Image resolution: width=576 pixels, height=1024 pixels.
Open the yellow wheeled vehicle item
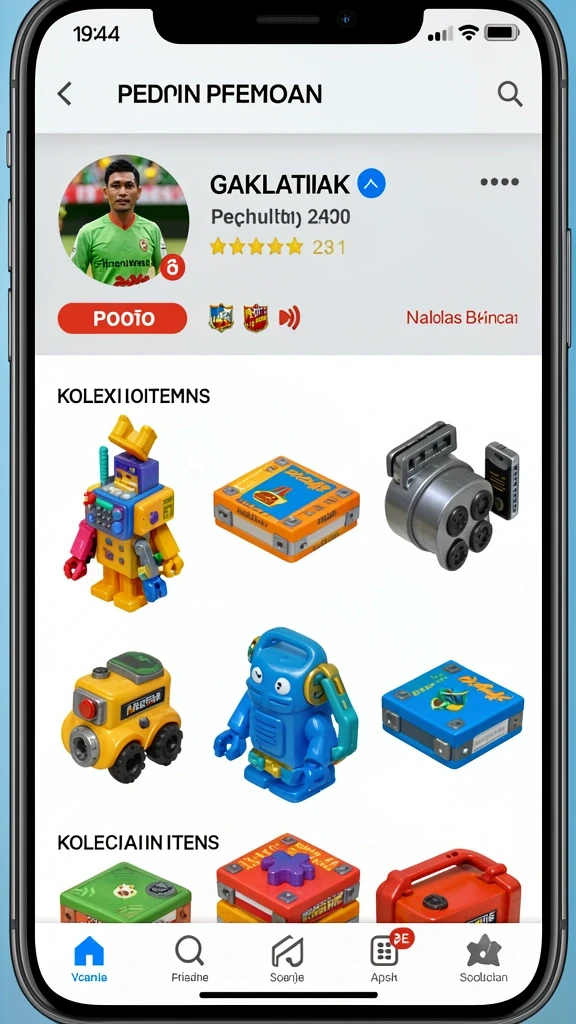(x=121, y=715)
